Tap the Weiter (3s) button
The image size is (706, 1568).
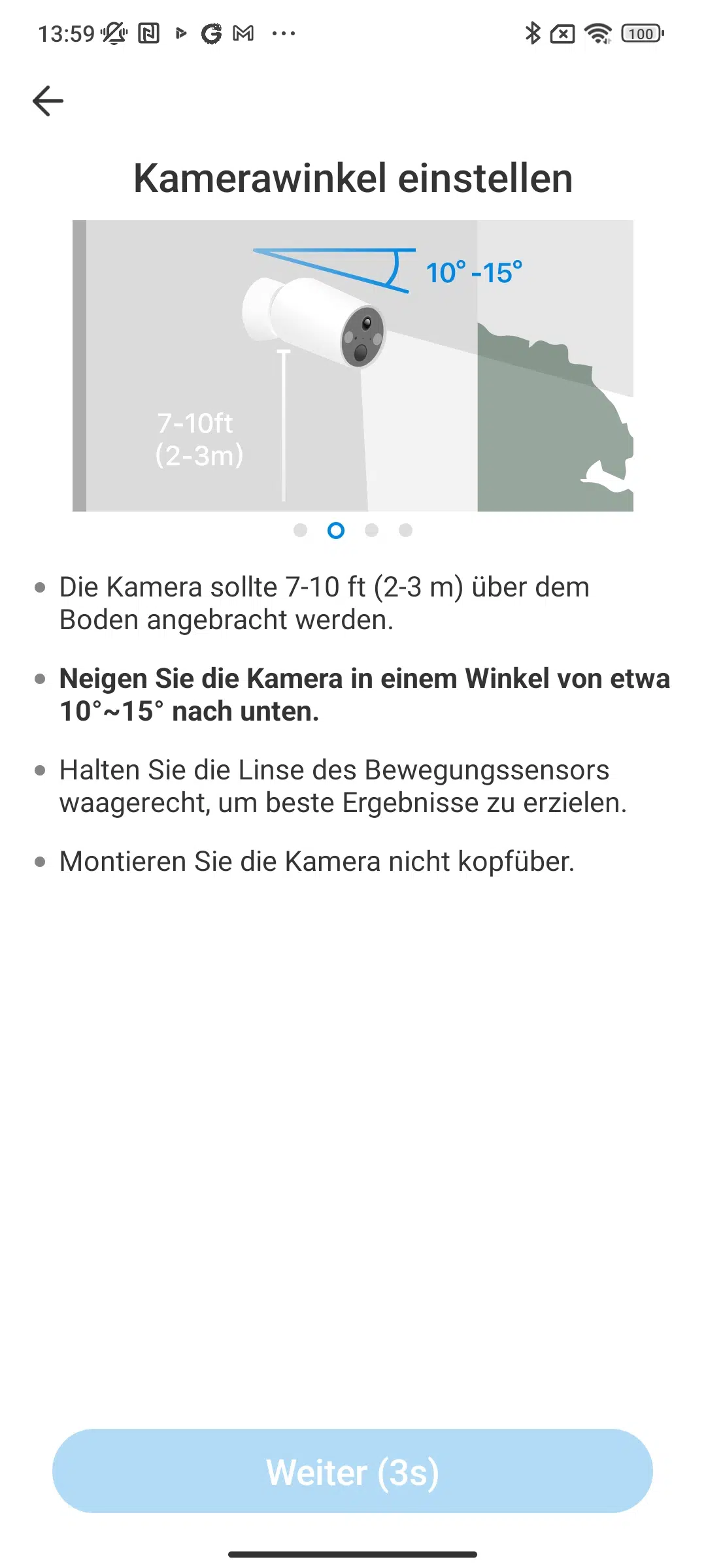click(352, 1471)
